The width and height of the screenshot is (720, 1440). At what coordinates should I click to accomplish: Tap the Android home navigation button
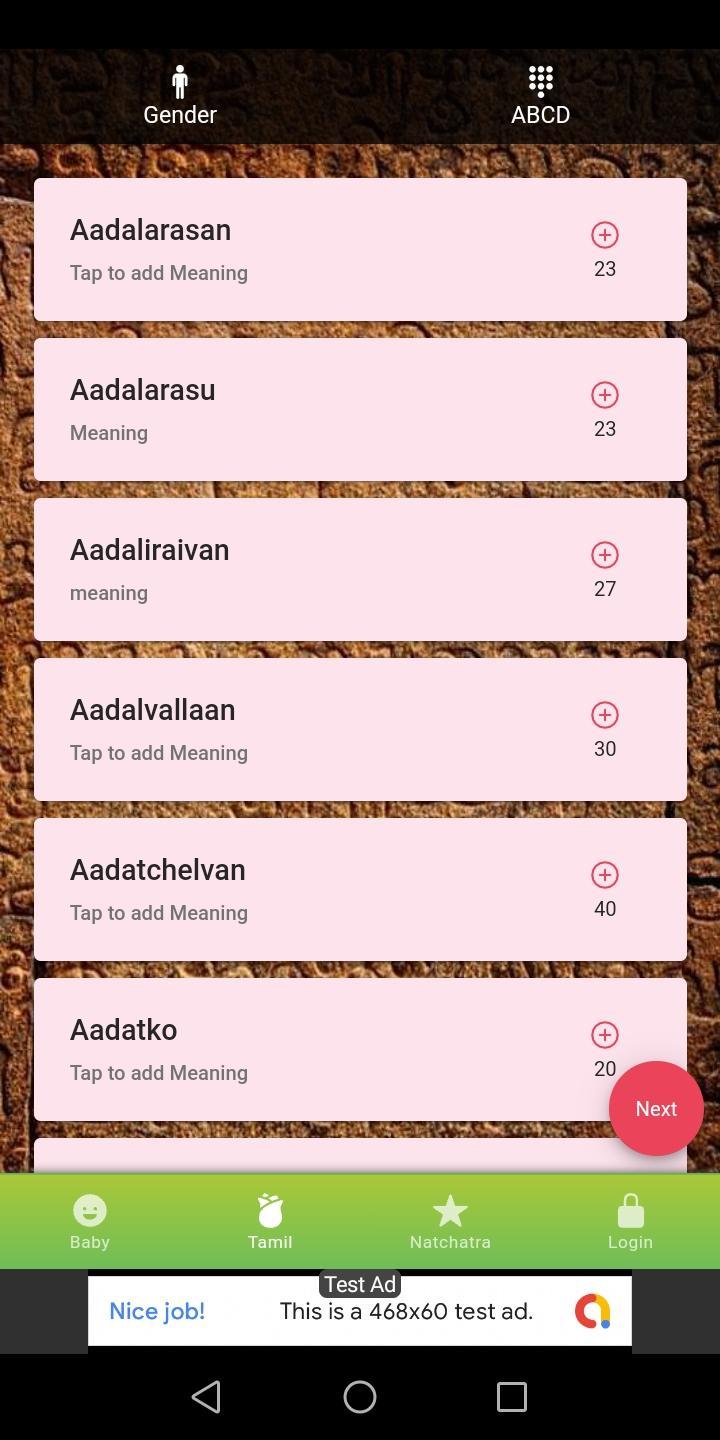coord(360,1397)
